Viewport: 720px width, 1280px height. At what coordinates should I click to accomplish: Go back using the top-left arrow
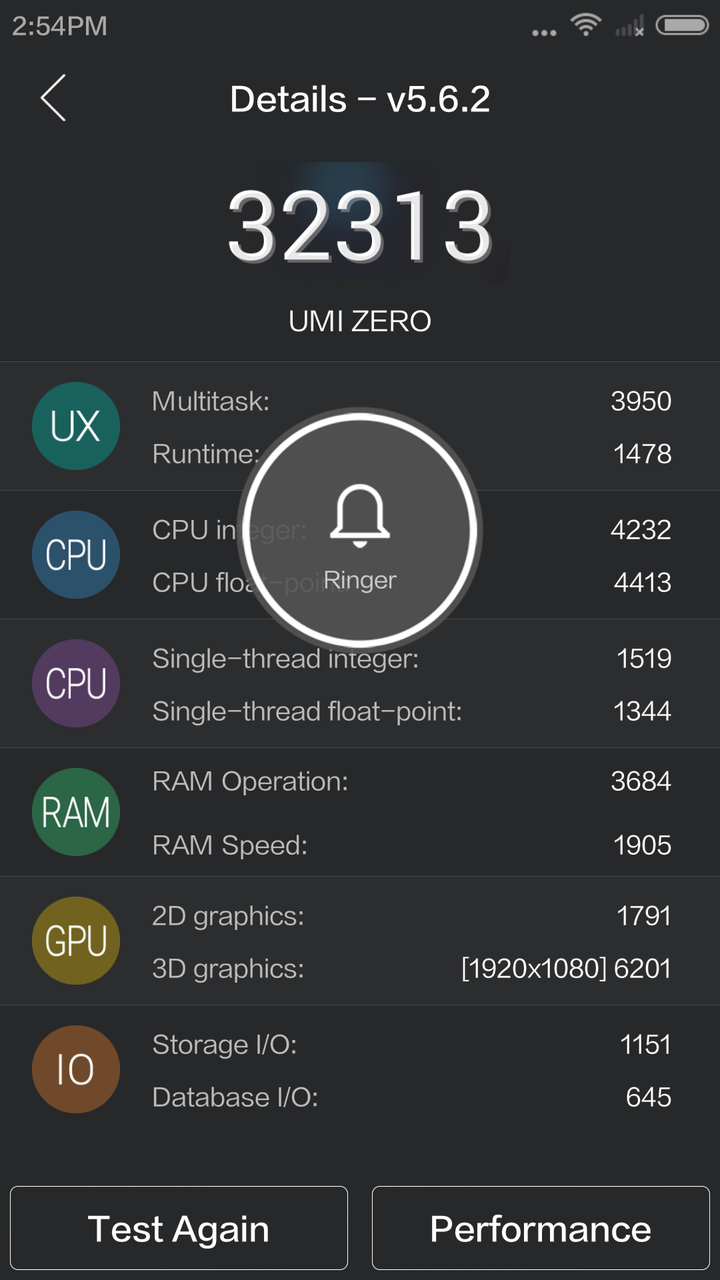click(x=53, y=98)
